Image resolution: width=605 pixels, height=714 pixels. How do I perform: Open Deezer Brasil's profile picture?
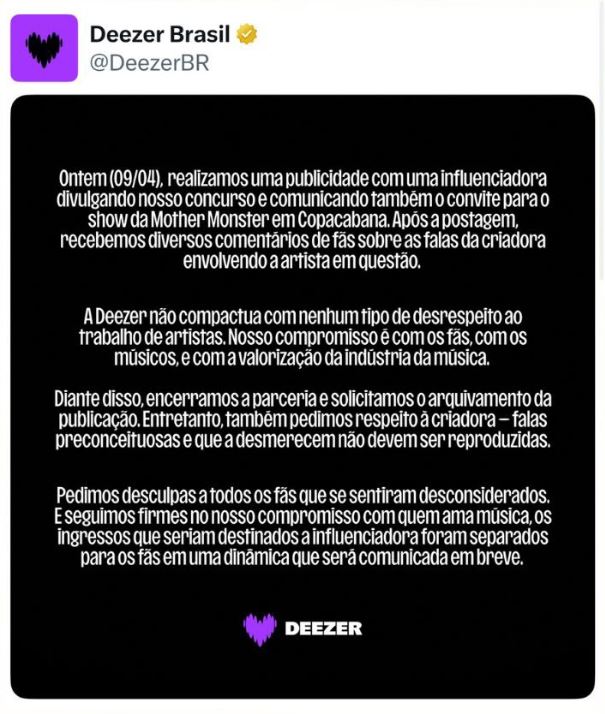tap(44, 48)
